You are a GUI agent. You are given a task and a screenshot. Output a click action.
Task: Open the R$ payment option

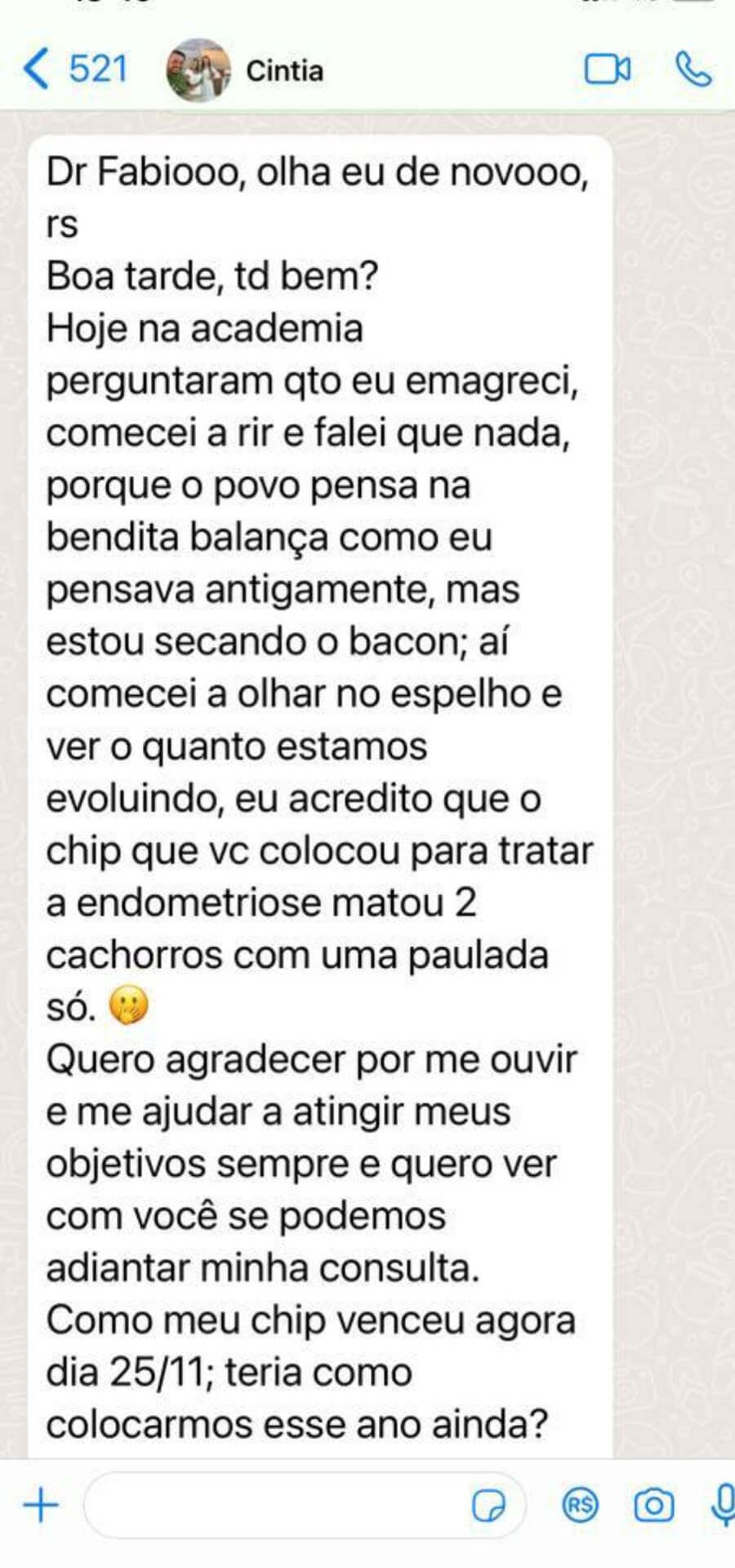[x=581, y=1504]
